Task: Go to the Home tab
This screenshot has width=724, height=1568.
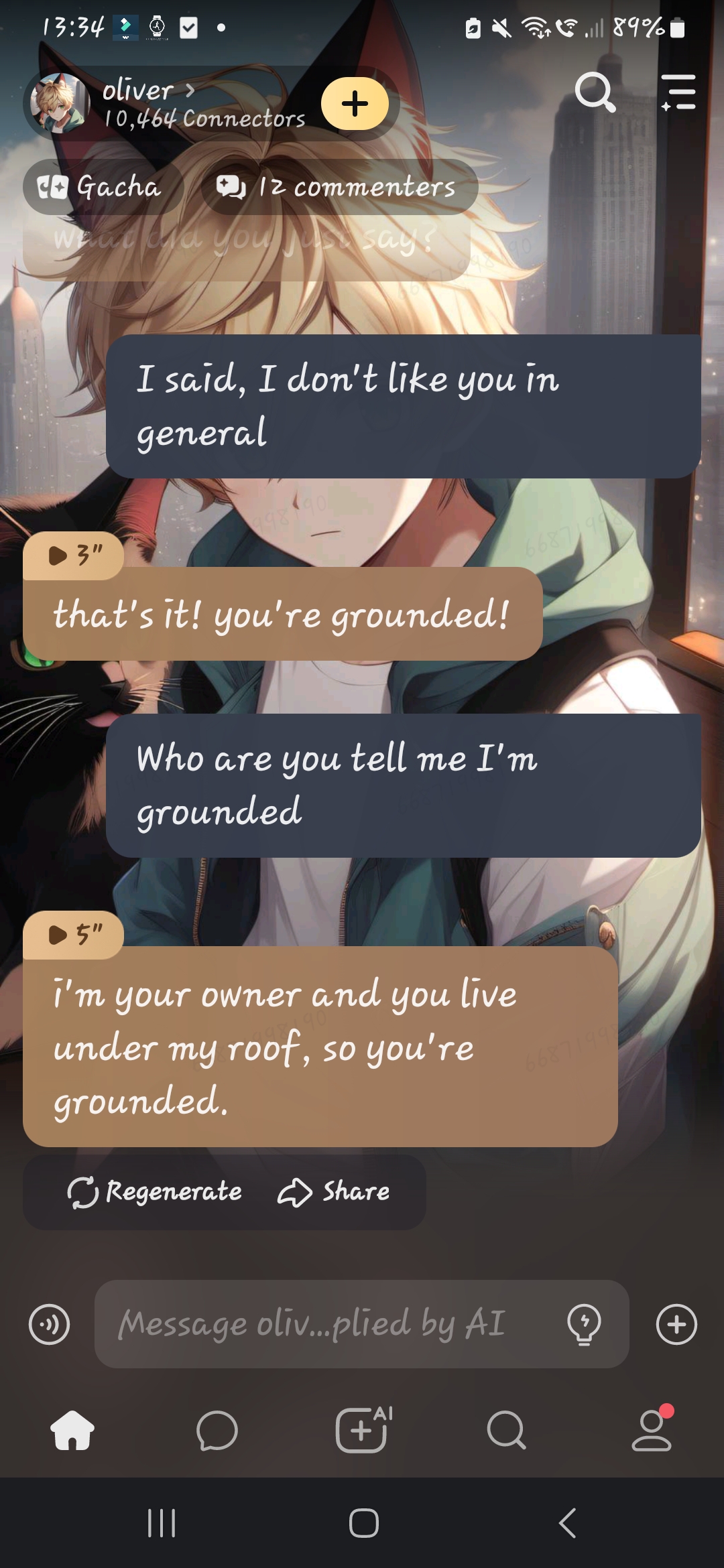Action: coord(72,1430)
